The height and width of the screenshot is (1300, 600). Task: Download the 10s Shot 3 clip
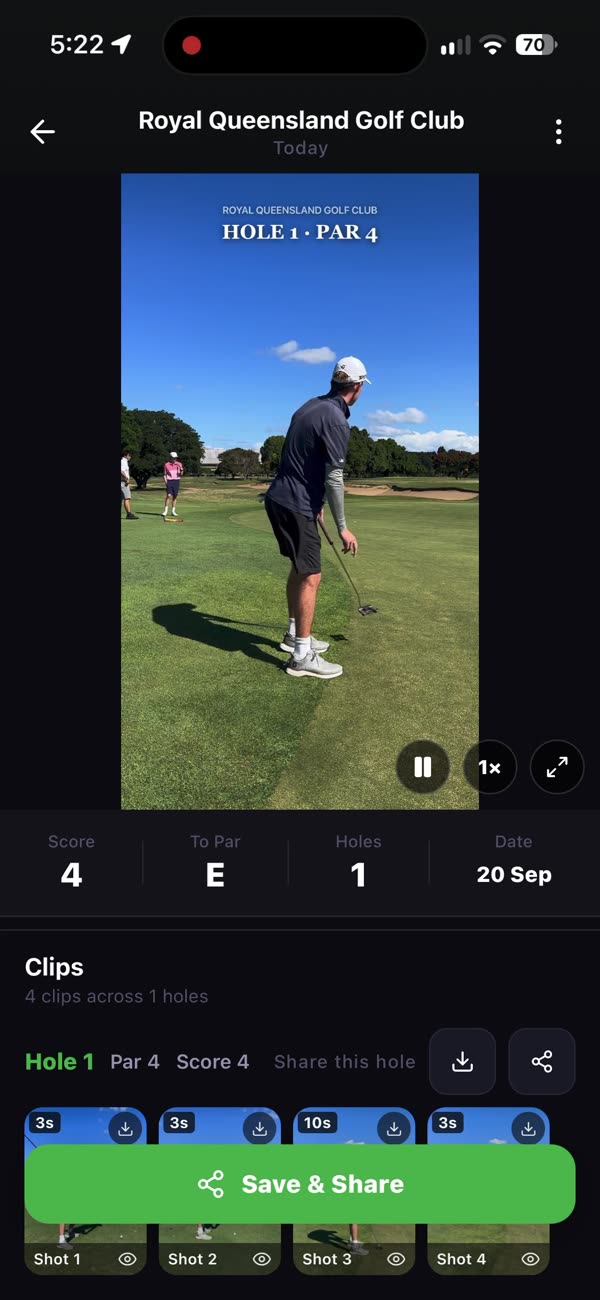pos(394,1128)
